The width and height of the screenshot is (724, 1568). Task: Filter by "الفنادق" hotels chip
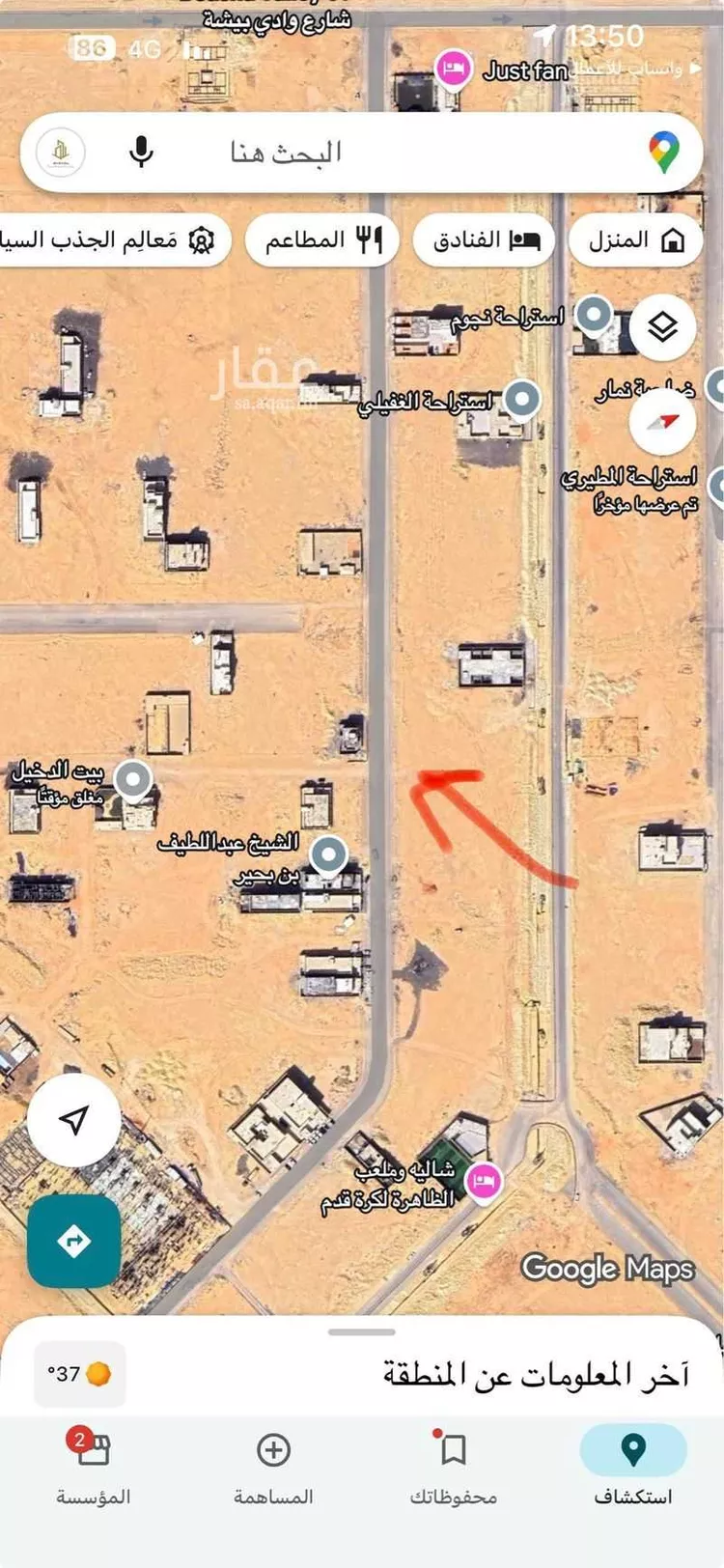point(485,239)
